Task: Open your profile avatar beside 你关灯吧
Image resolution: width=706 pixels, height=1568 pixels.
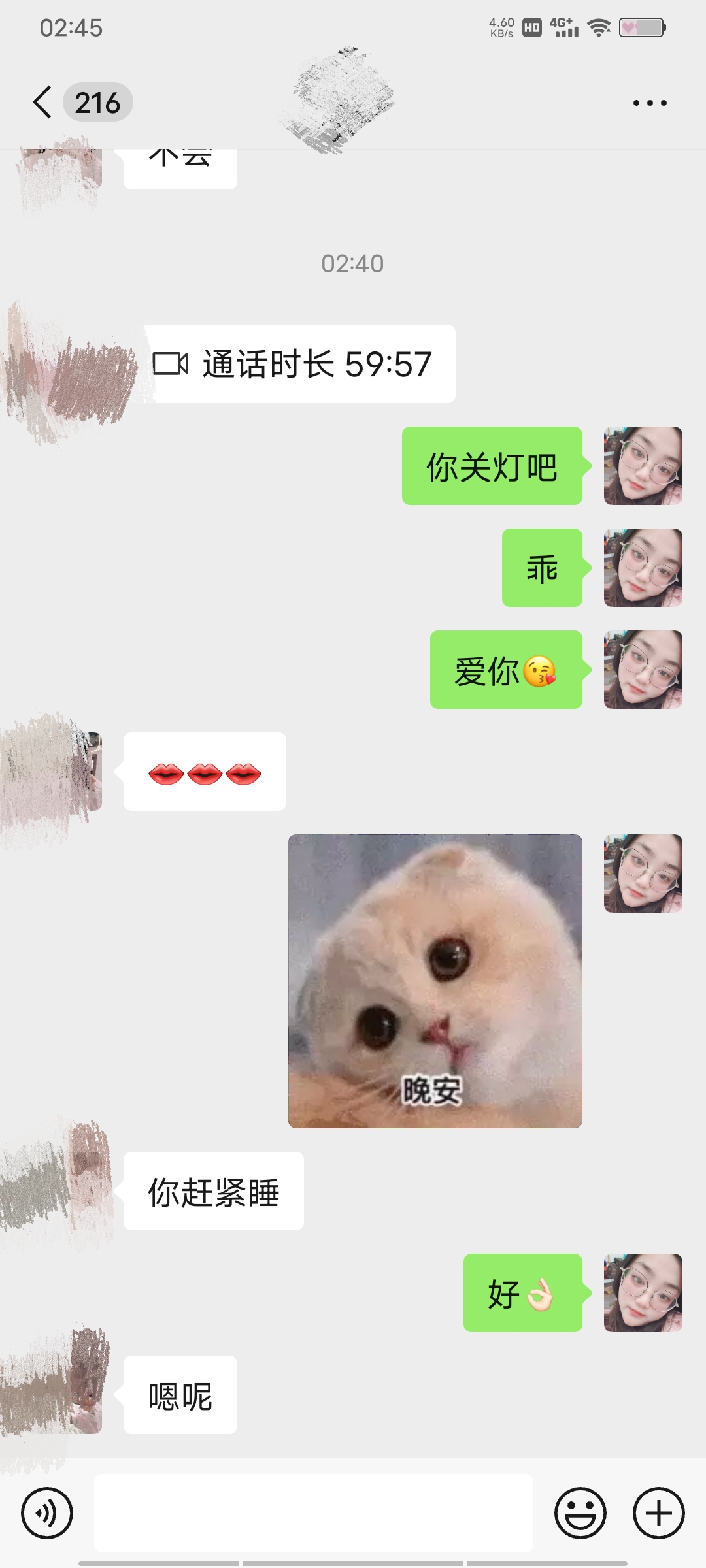Action: click(643, 466)
